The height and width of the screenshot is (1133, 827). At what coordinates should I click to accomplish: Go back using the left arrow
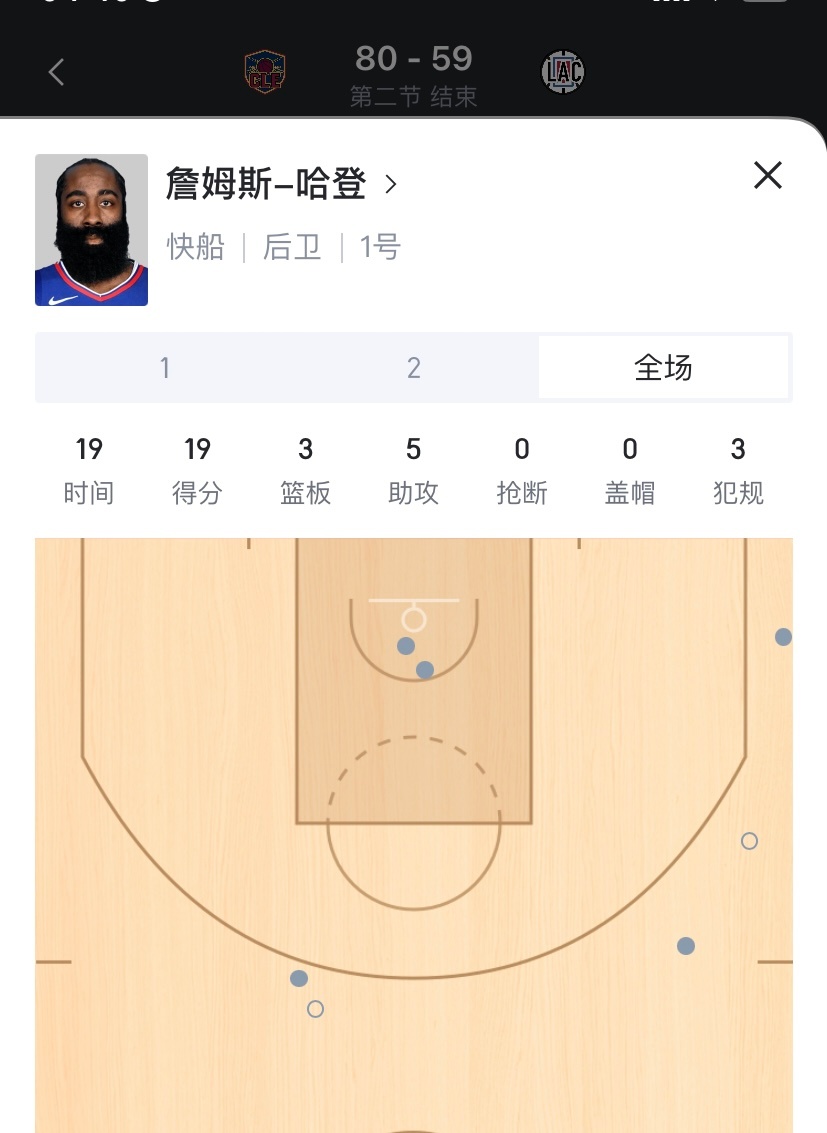click(x=56, y=71)
